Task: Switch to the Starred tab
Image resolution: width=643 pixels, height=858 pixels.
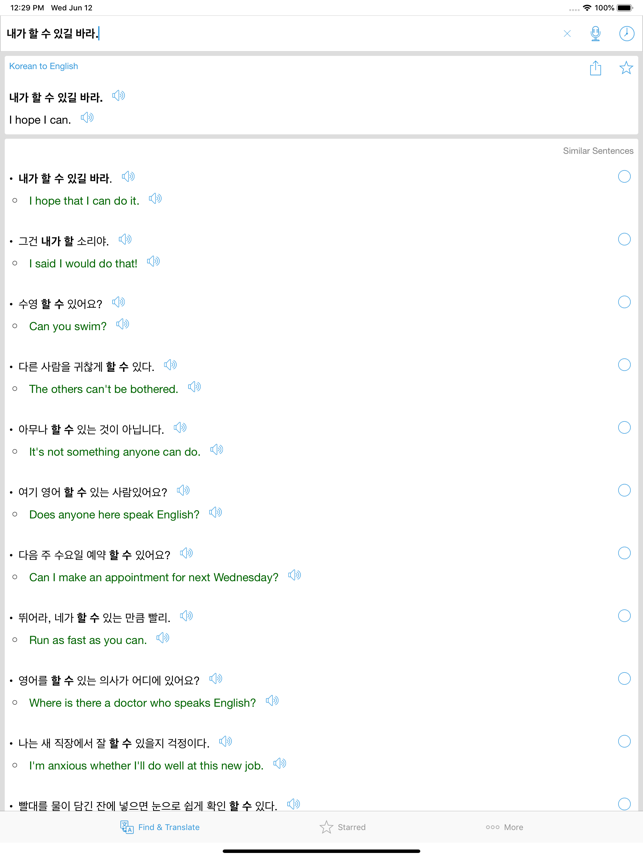Action: click(x=342, y=827)
